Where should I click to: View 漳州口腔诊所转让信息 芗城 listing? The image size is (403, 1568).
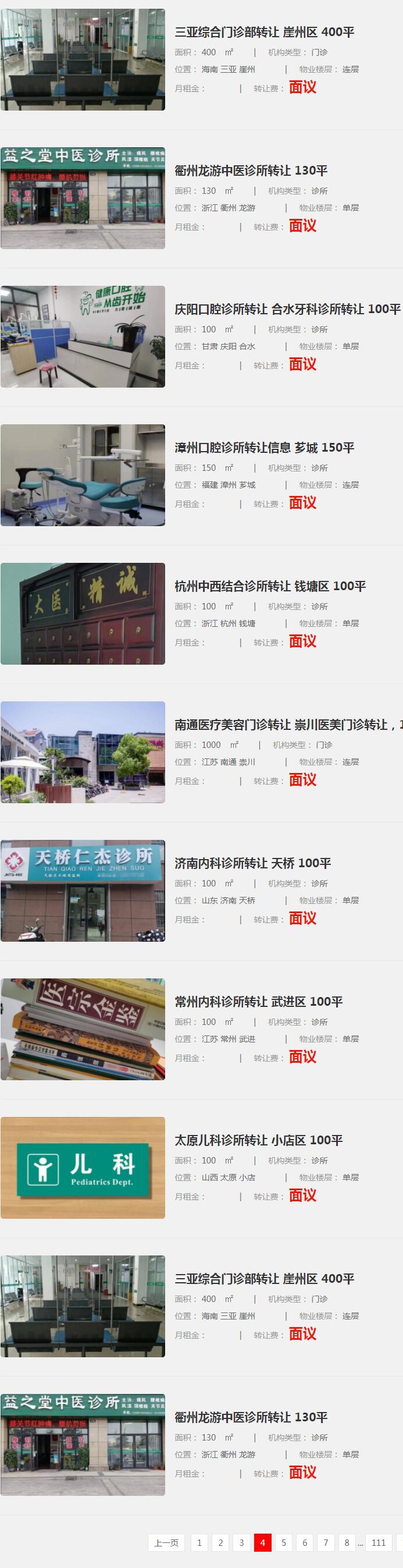(265, 448)
